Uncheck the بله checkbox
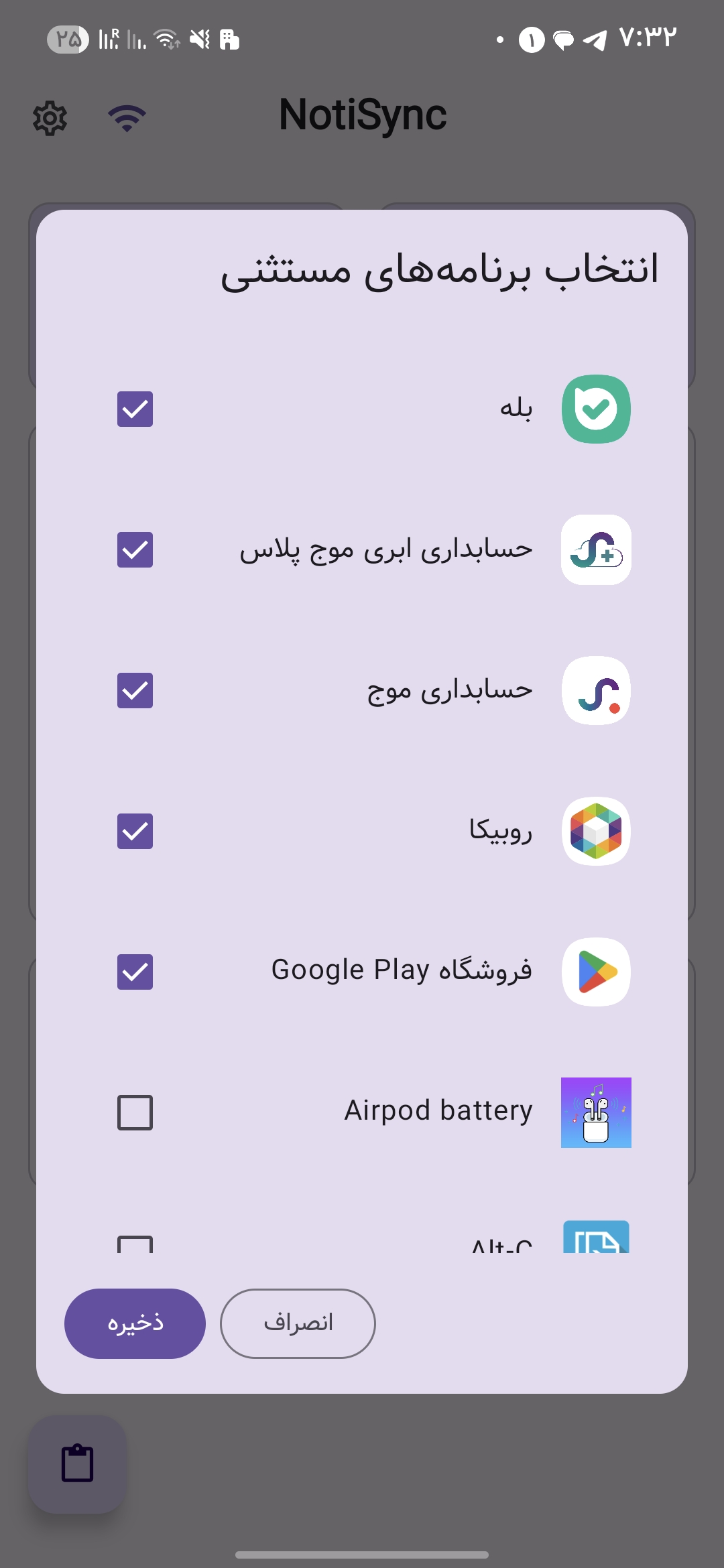 135,409
